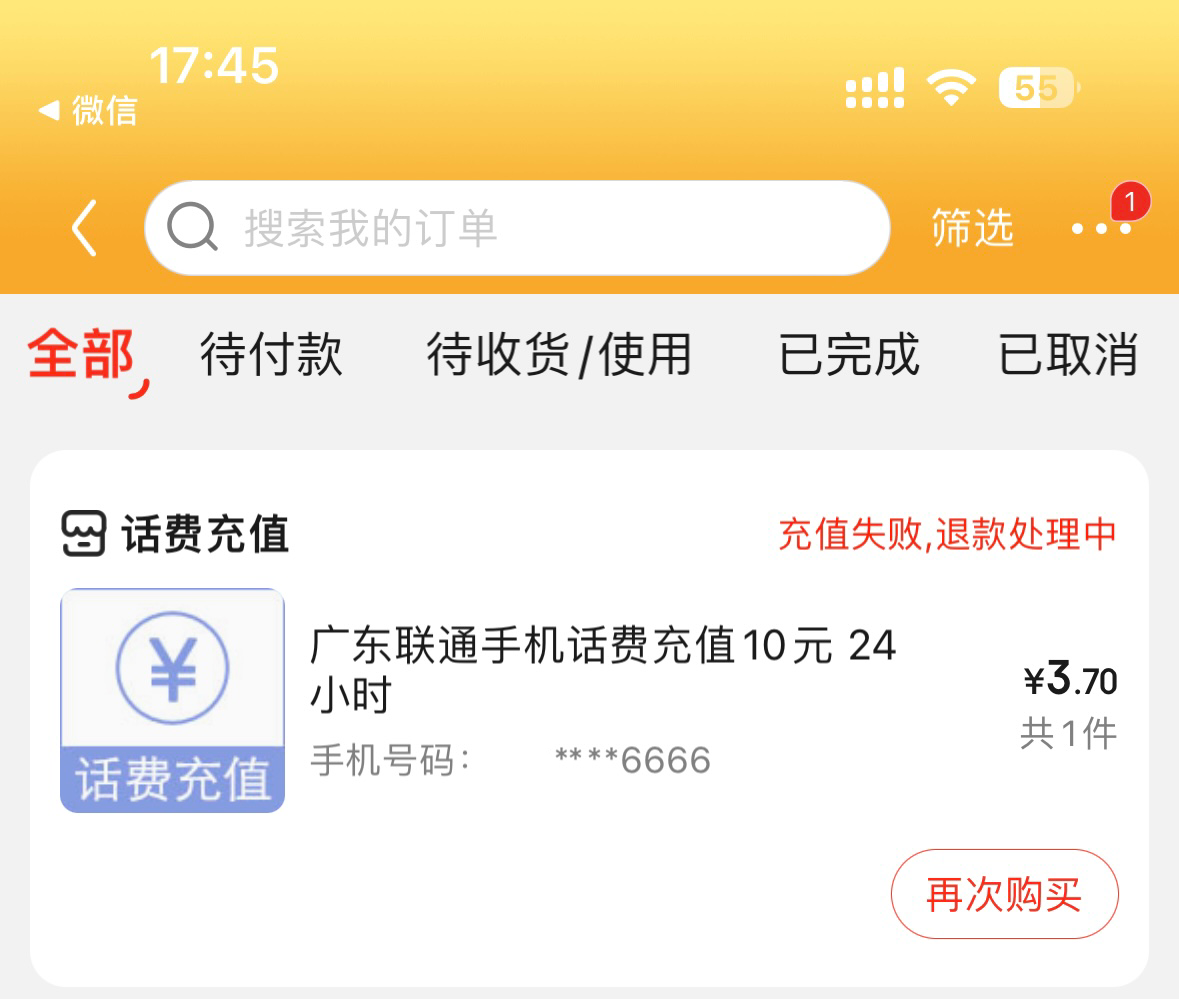The width and height of the screenshot is (1179, 999).
Task: Open the 广东联通手机话费充值 order card
Action: click(x=602, y=668)
